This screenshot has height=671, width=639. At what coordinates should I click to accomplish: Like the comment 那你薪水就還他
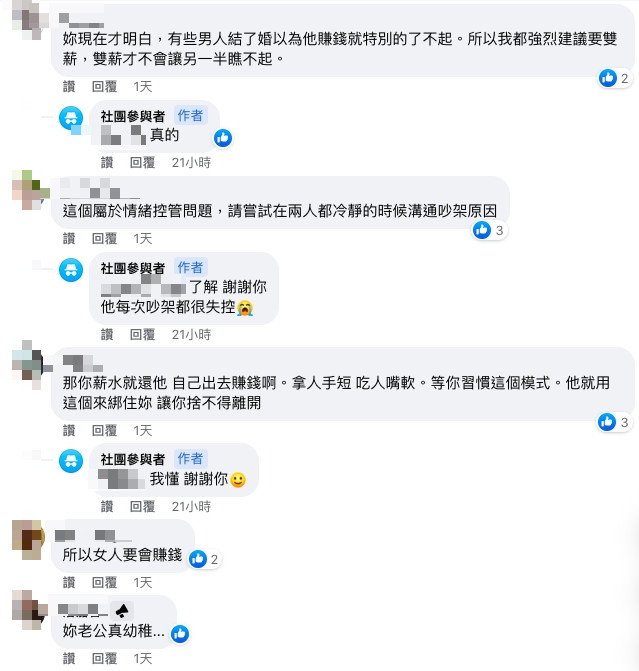coord(69,430)
